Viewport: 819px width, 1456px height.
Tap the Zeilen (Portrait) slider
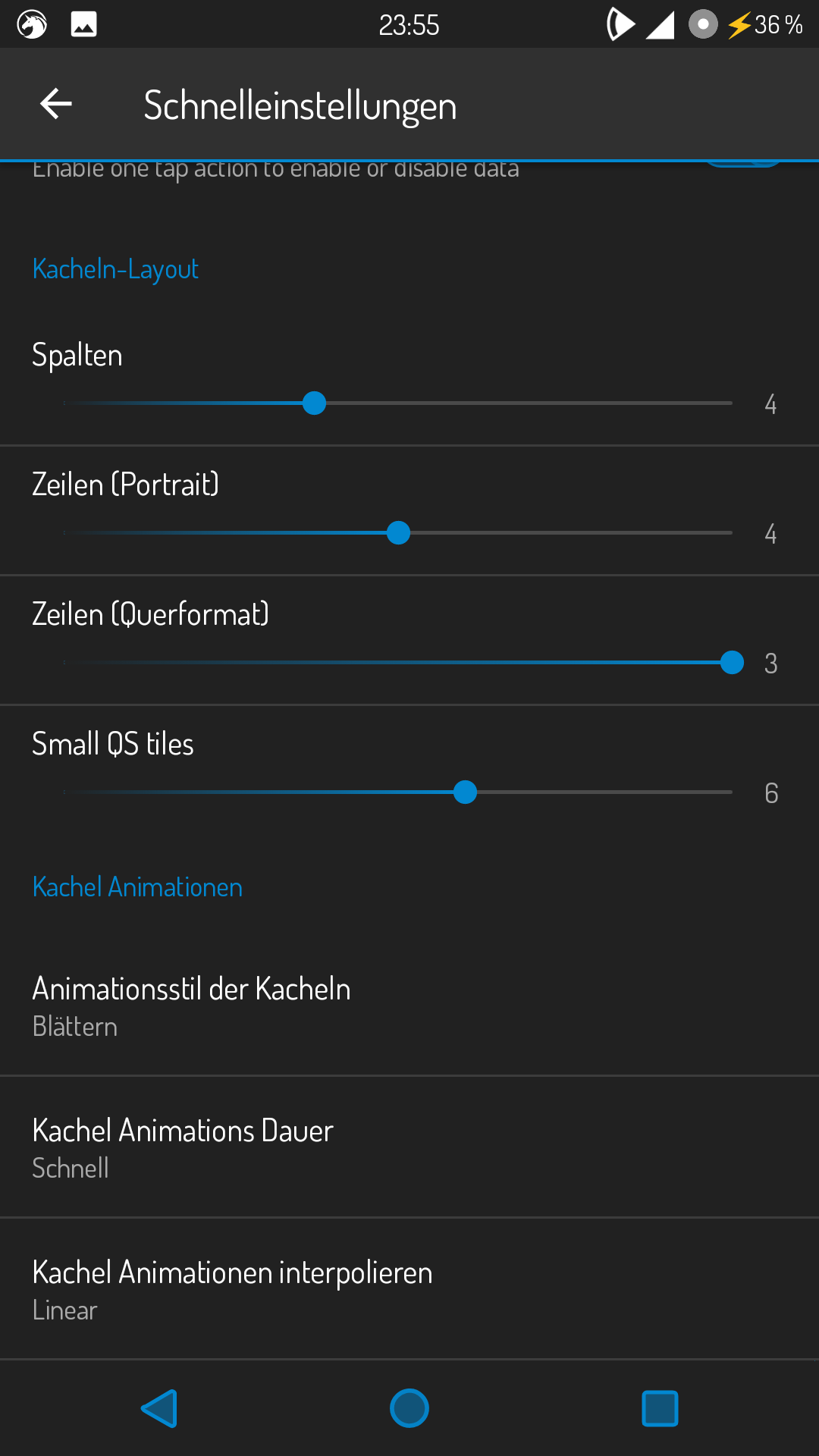click(x=398, y=533)
